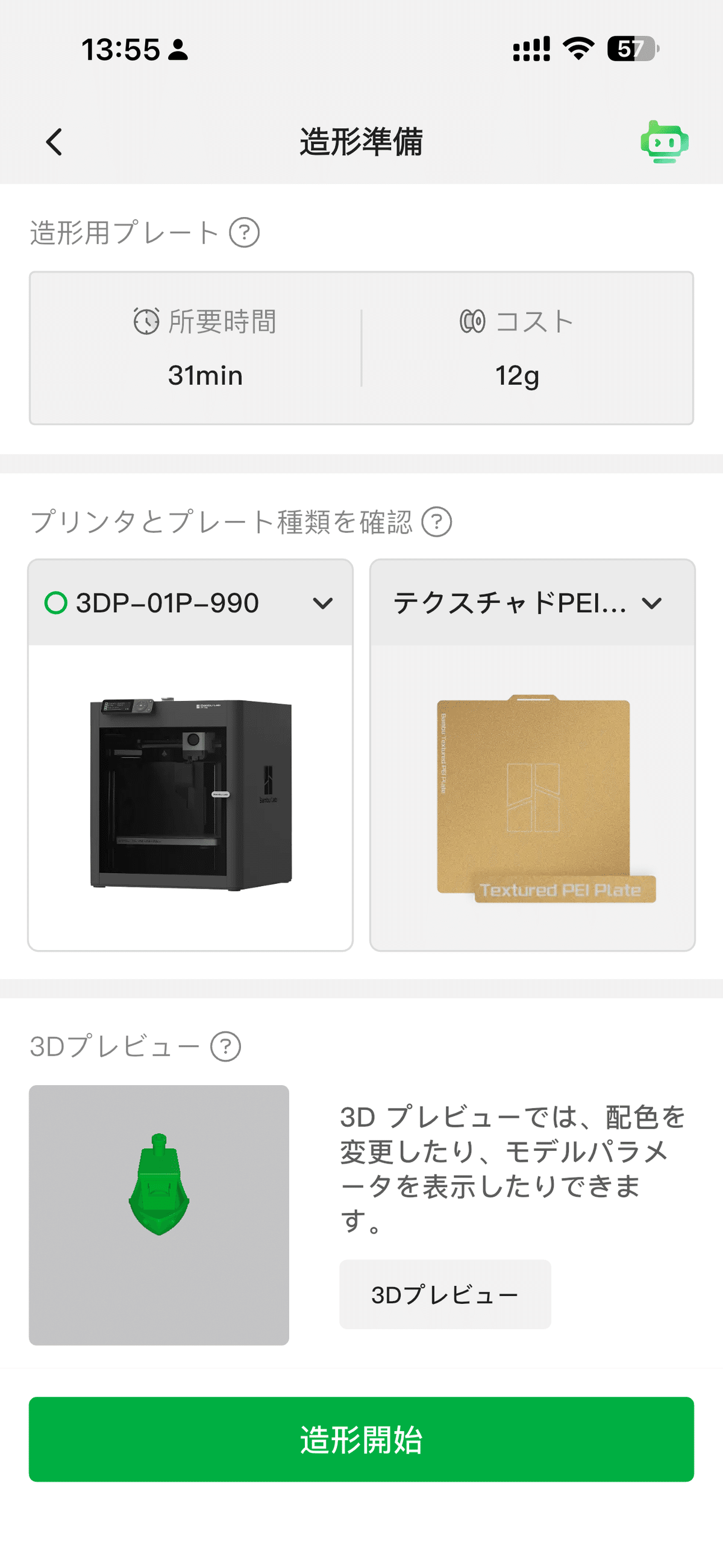Tap the back arrow to leave 造形準備

pos(54,141)
